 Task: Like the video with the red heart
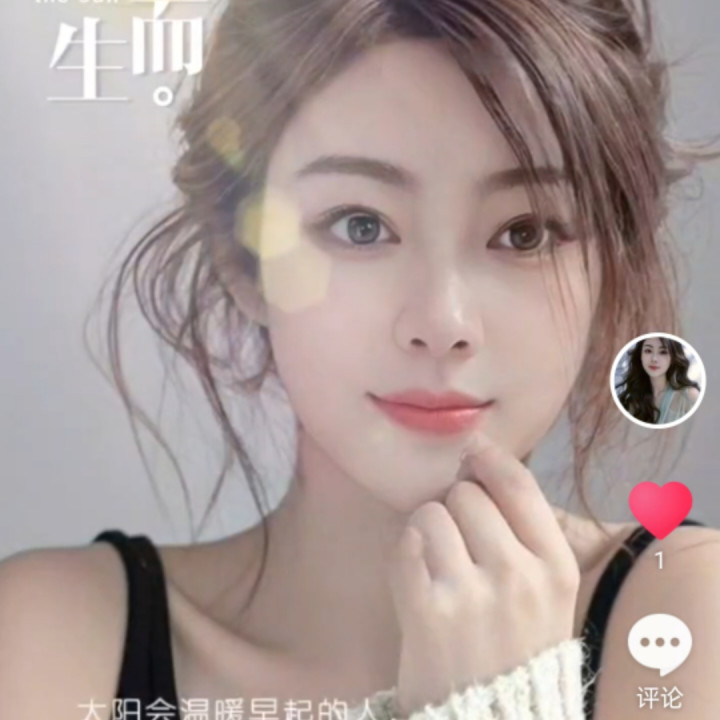[660, 510]
